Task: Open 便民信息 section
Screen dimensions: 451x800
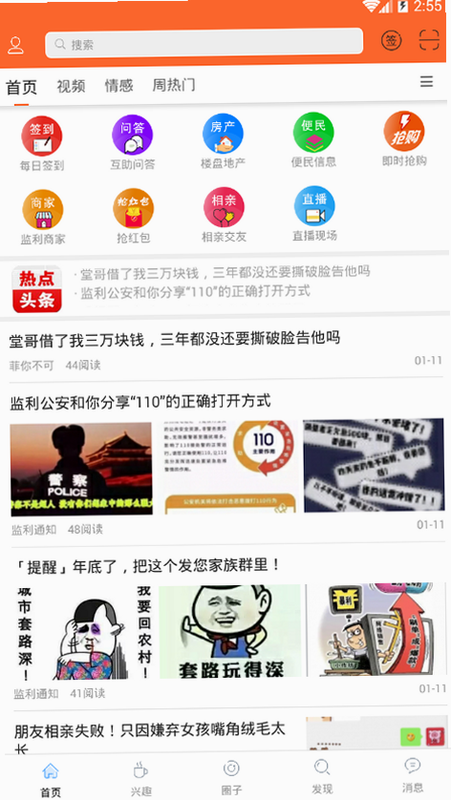Action: pos(313,140)
